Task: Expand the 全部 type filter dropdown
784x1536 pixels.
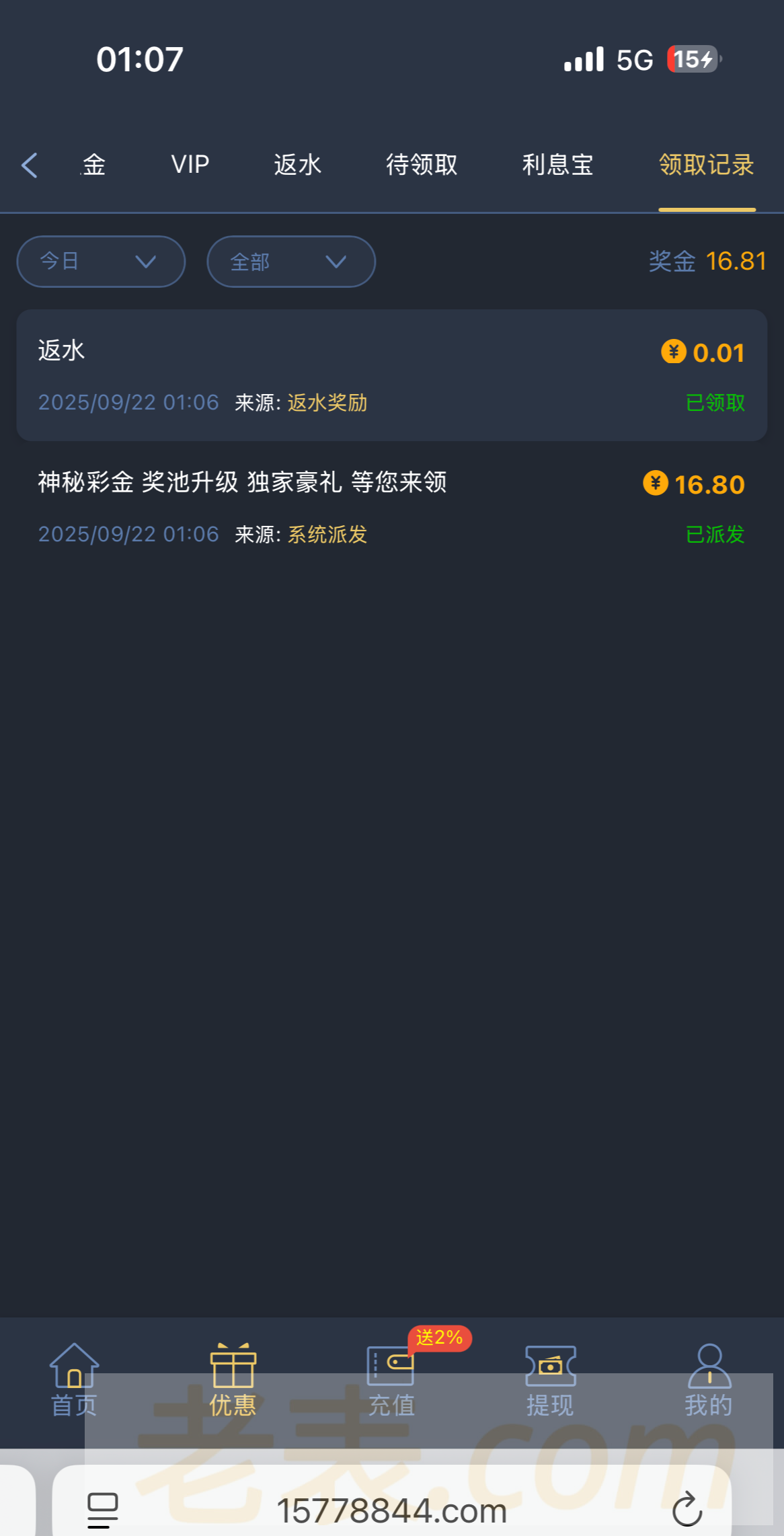Action: pyautogui.click(x=291, y=262)
